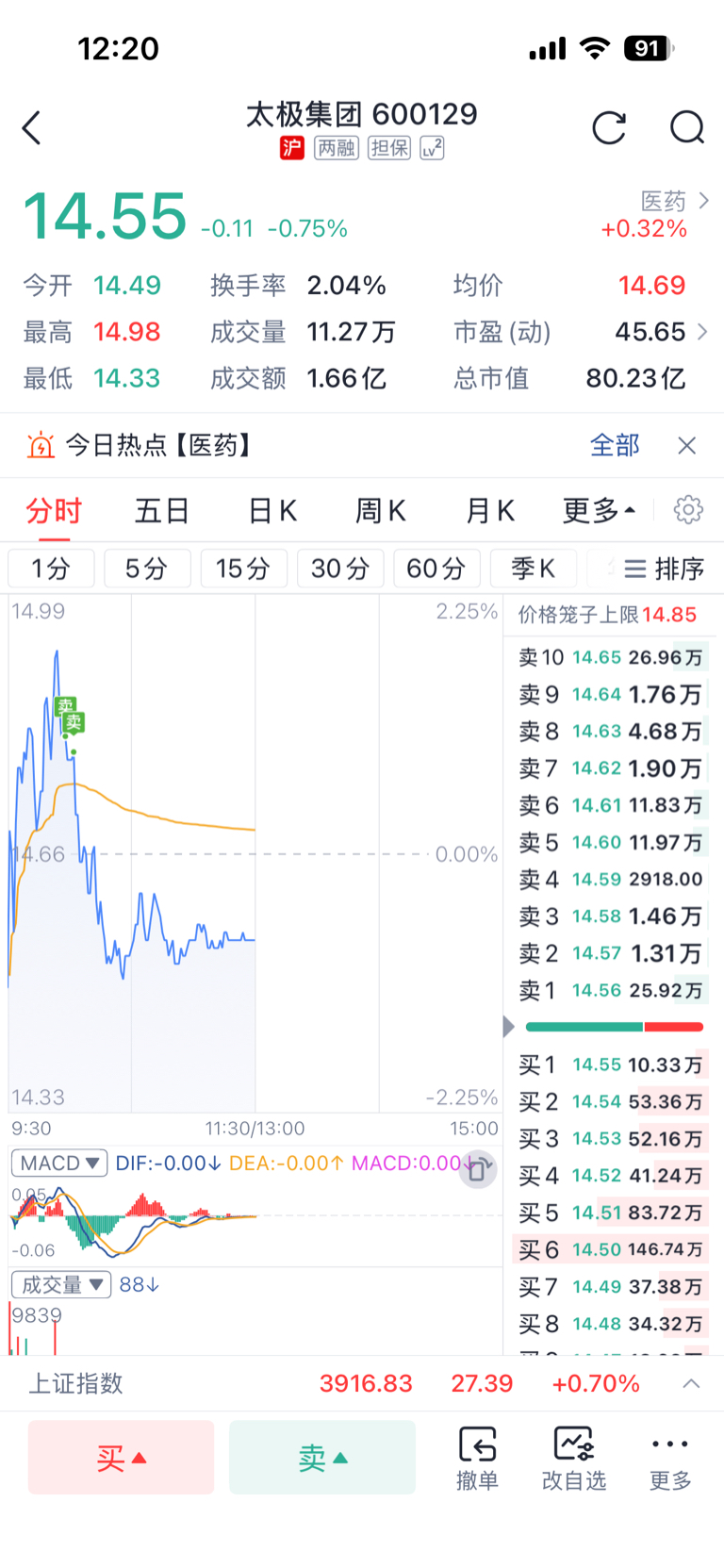Expand the 更多 chart options
Image resolution: width=724 pixels, height=1568 pixels.
(599, 511)
